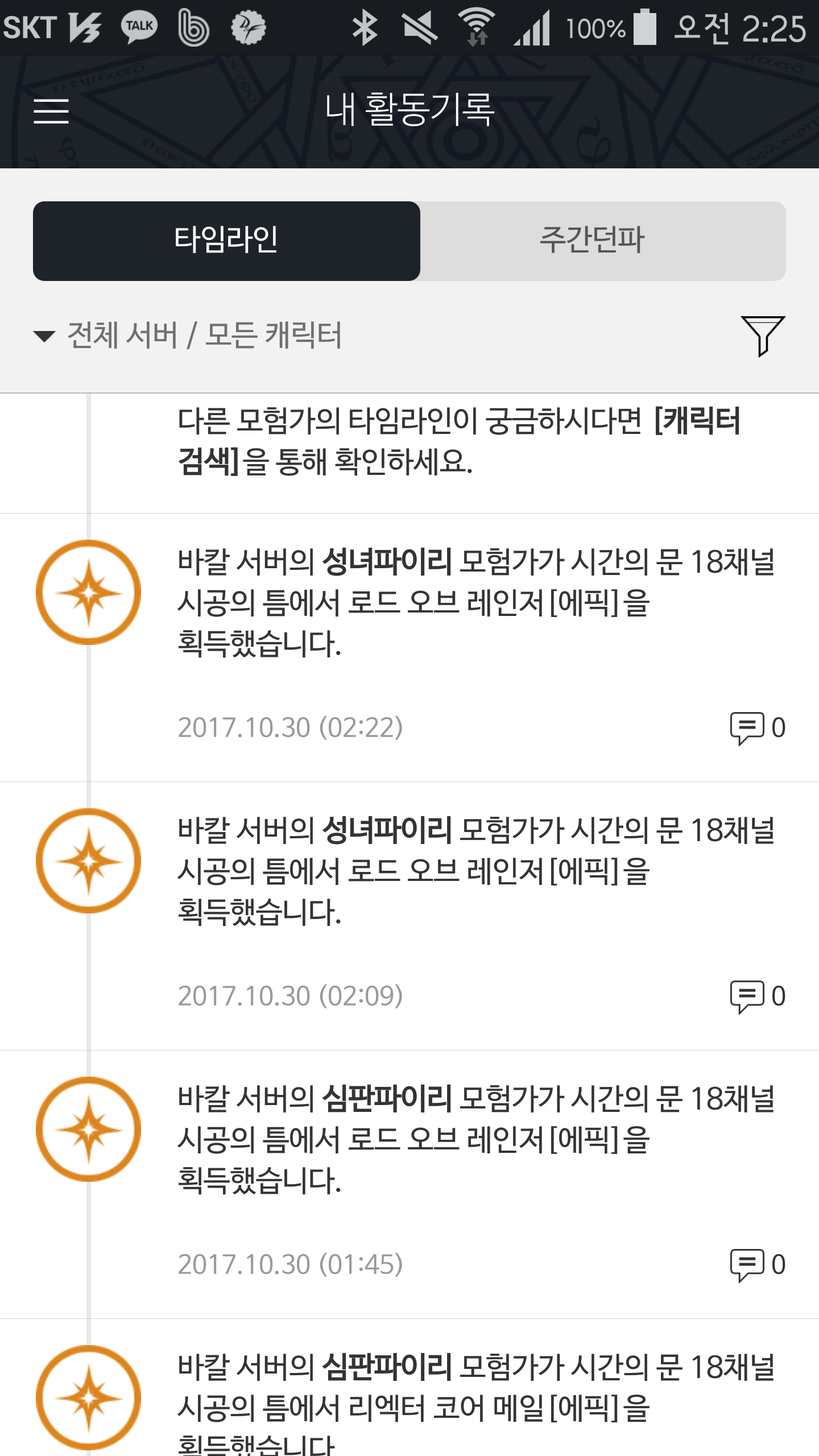Open comments on the 01:45 entry
This screenshot has width=819, height=1456.
(757, 1264)
